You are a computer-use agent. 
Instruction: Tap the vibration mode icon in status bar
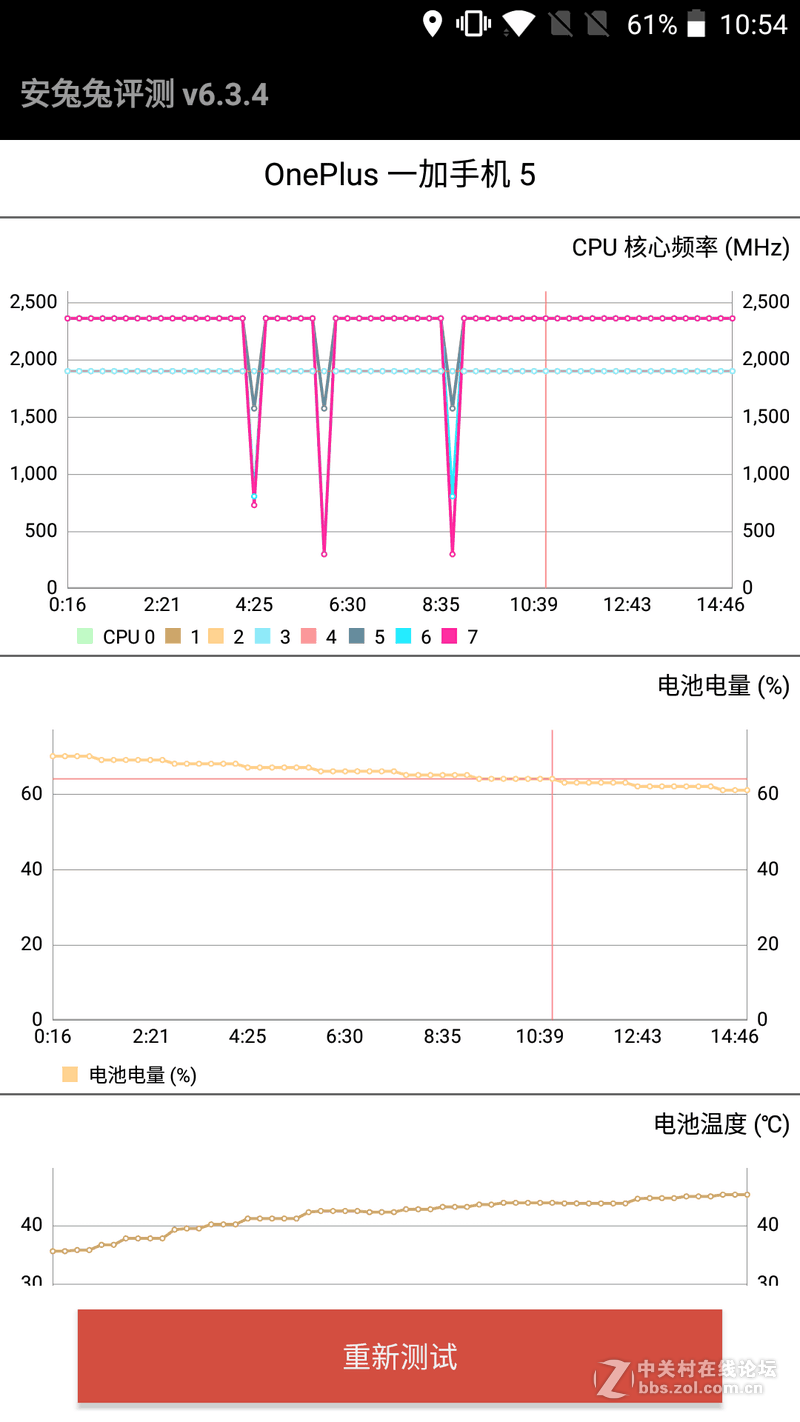point(474,22)
